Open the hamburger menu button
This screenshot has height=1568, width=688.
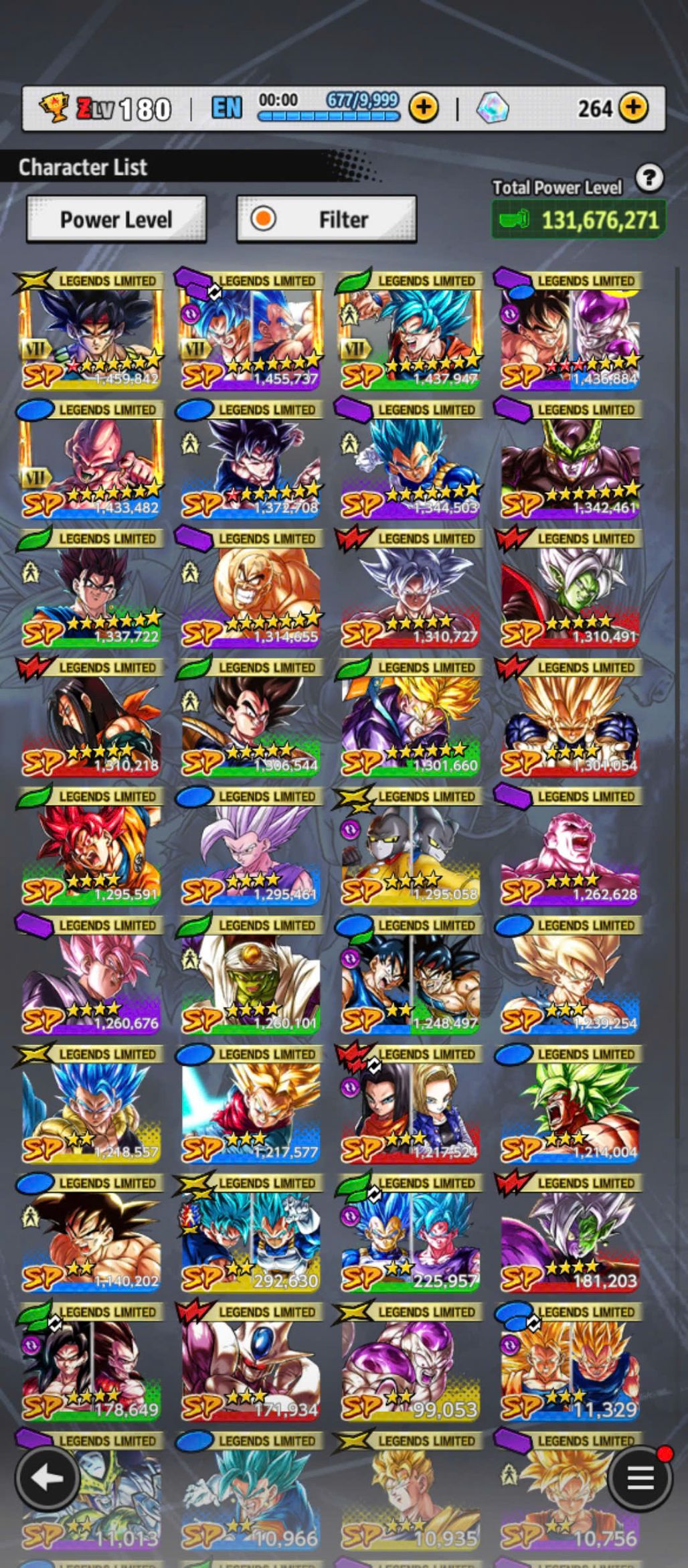(x=639, y=1478)
